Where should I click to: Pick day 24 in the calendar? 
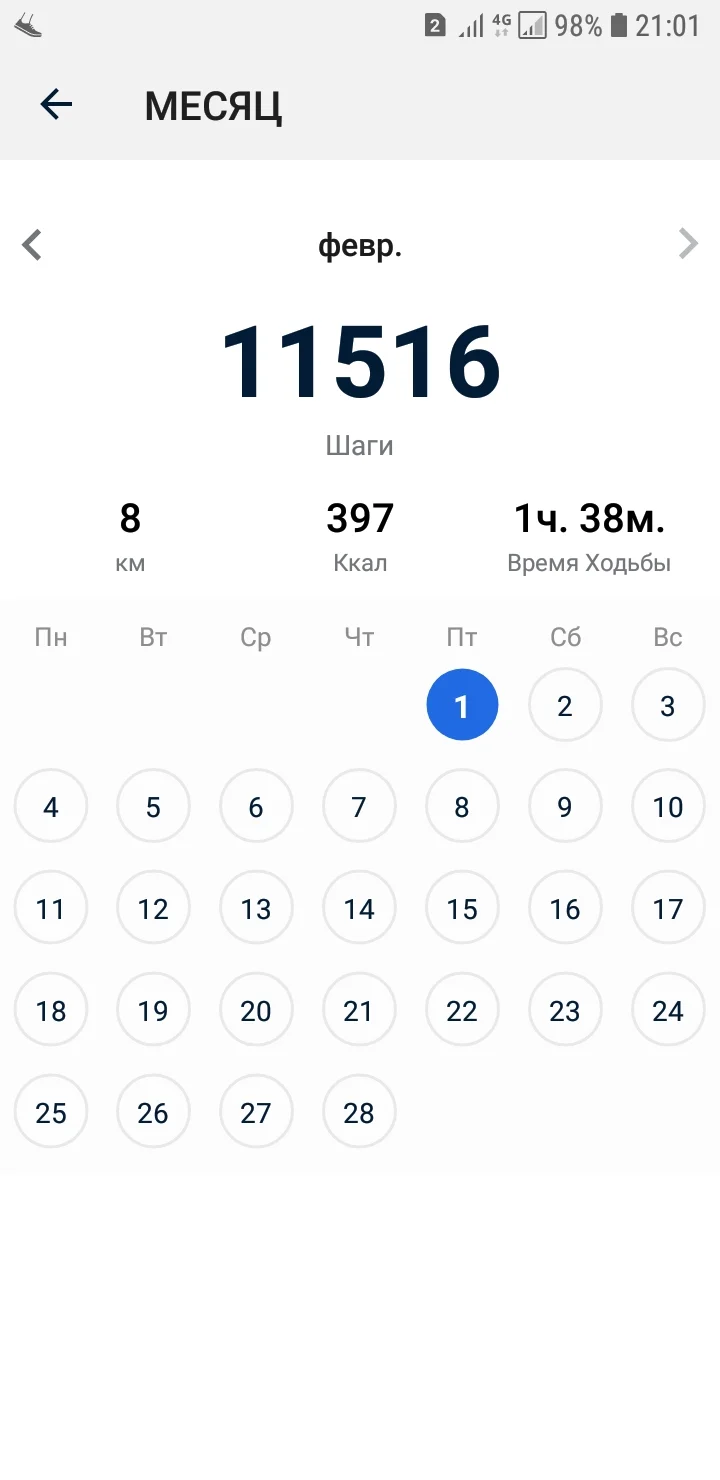(x=668, y=1011)
